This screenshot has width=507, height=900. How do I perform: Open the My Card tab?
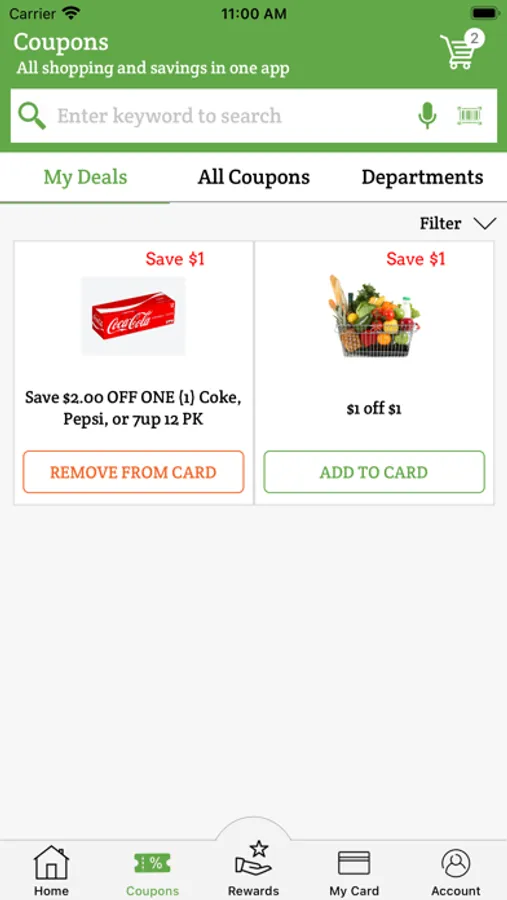point(354,872)
